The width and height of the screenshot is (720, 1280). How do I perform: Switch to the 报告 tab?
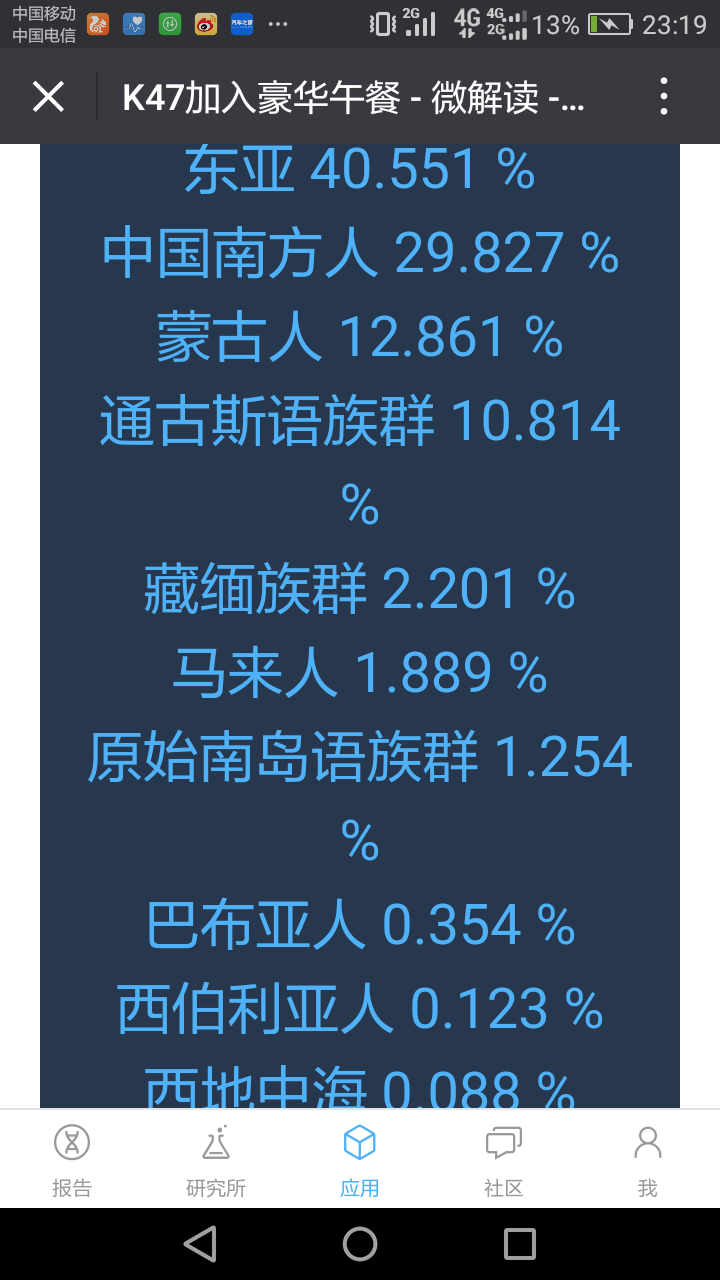72,1160
